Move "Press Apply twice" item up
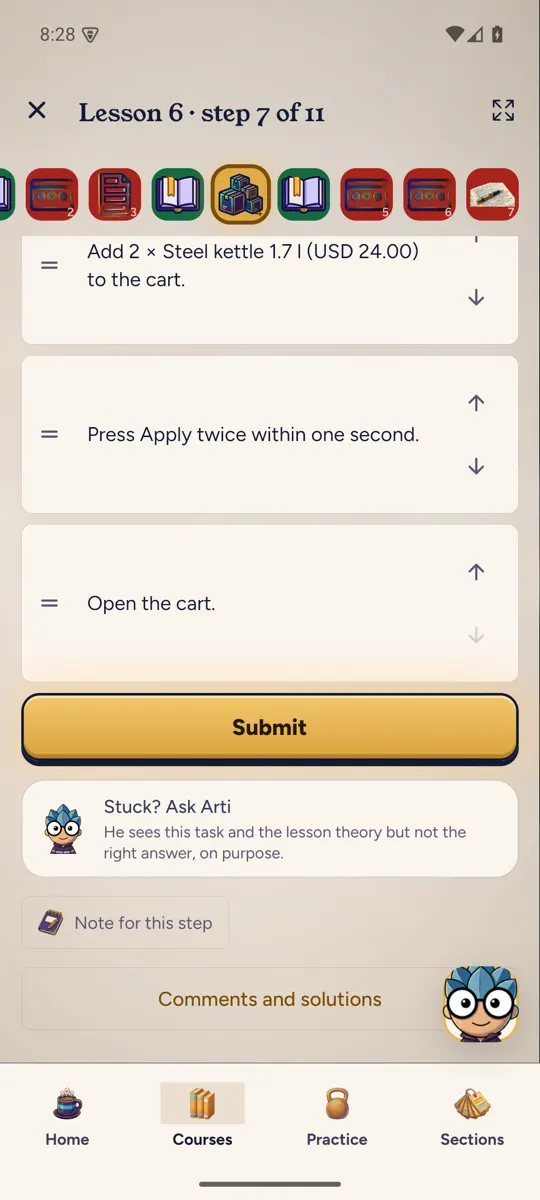 476,403
